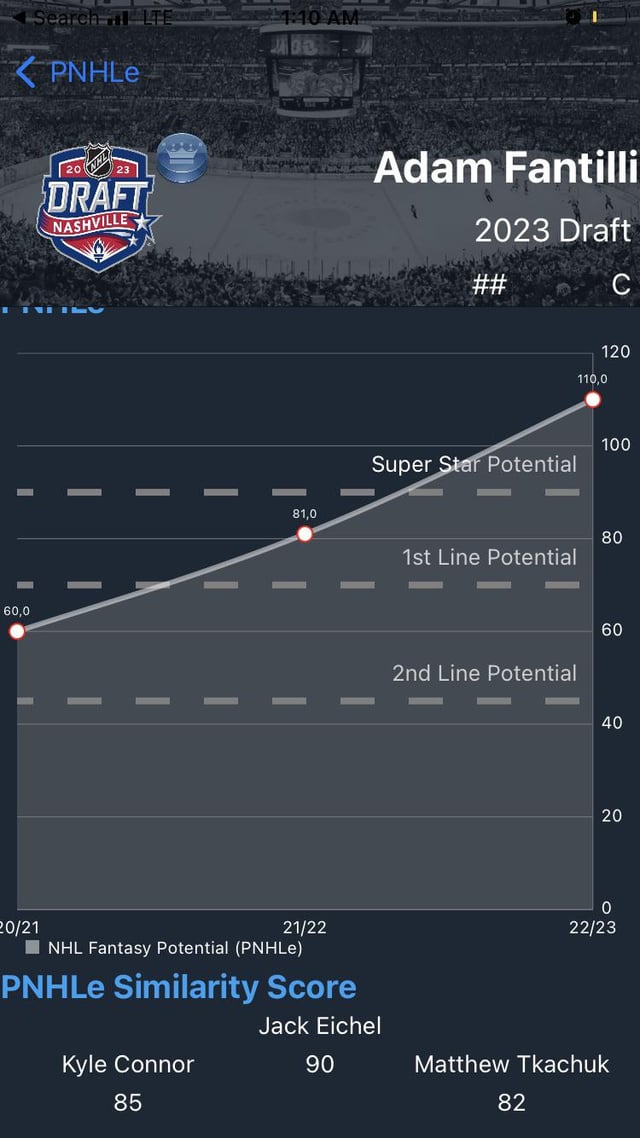Image resolution: width=640 pixels, height=1138 pixels.
Task: Return to Search app via status bar
Action: coord(58,18)
